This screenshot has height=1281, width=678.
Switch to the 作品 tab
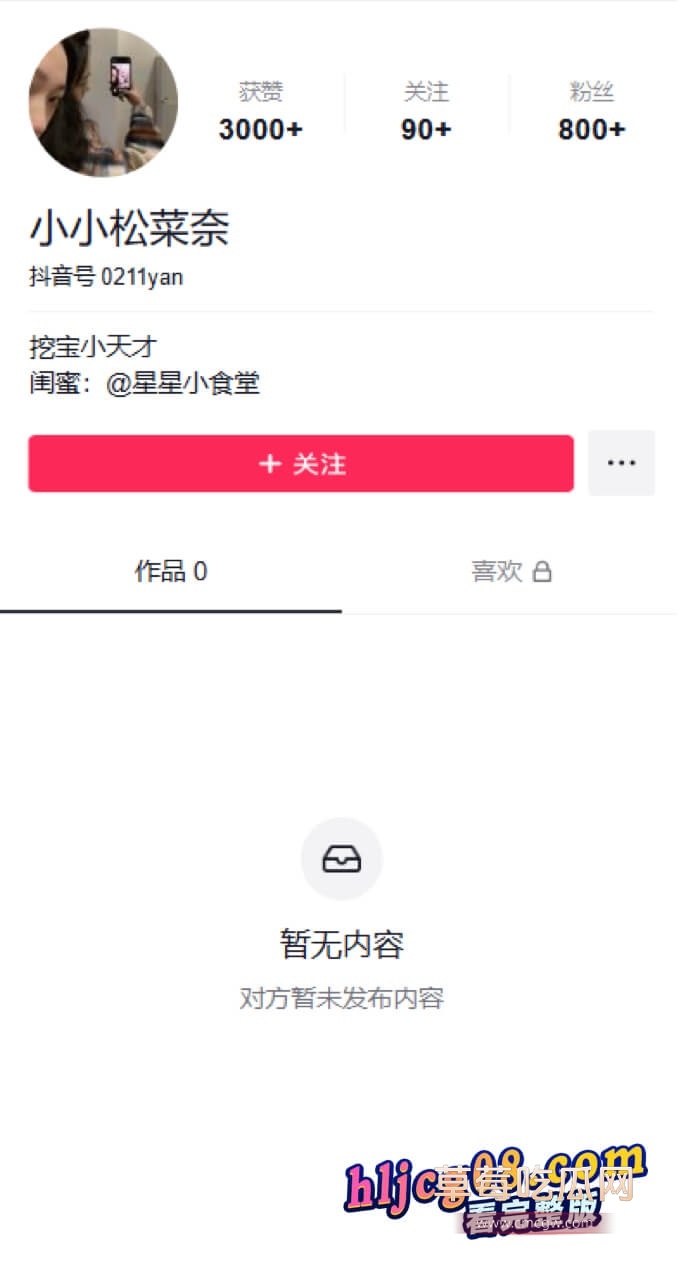[171, 572]
